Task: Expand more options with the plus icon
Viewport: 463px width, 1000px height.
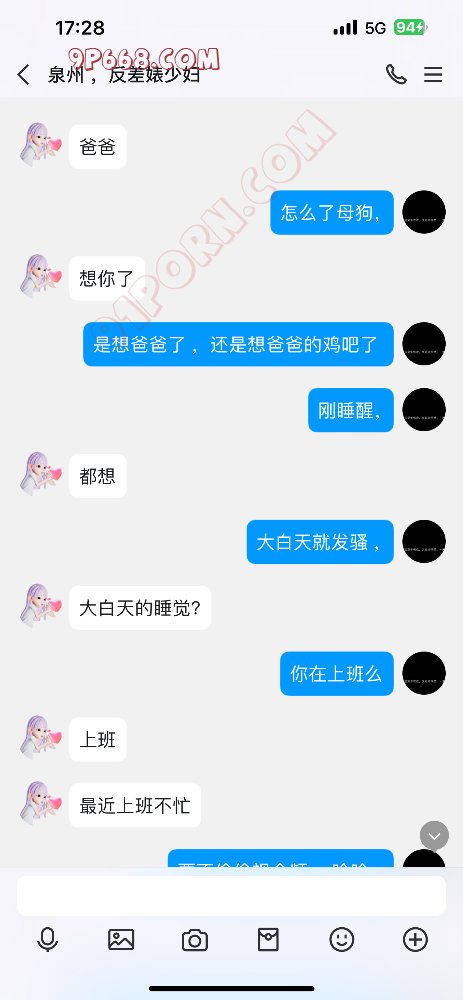Action: (415, 939)
